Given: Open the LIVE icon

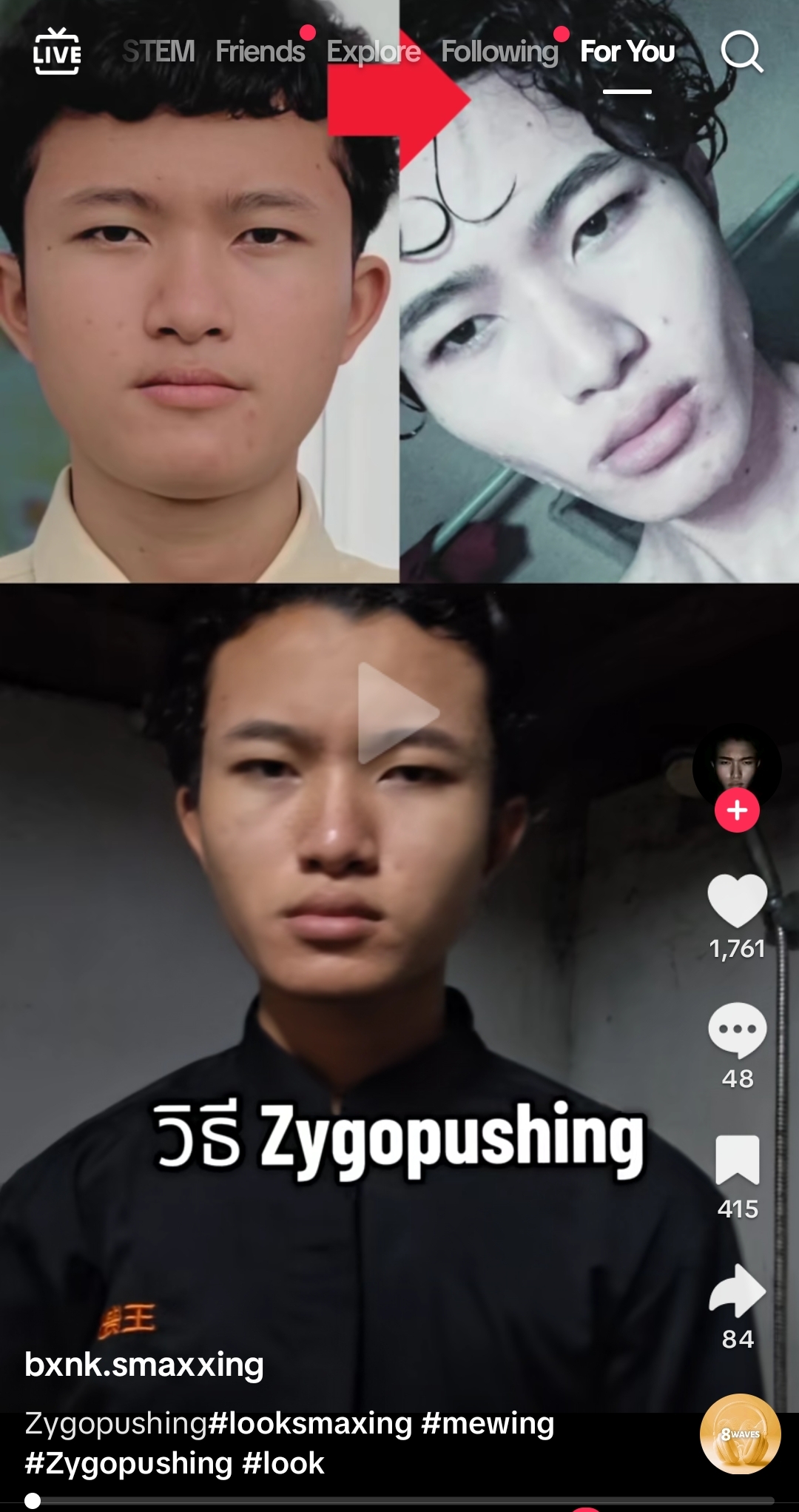Looking at the screenshot, I should coord(57,51).
